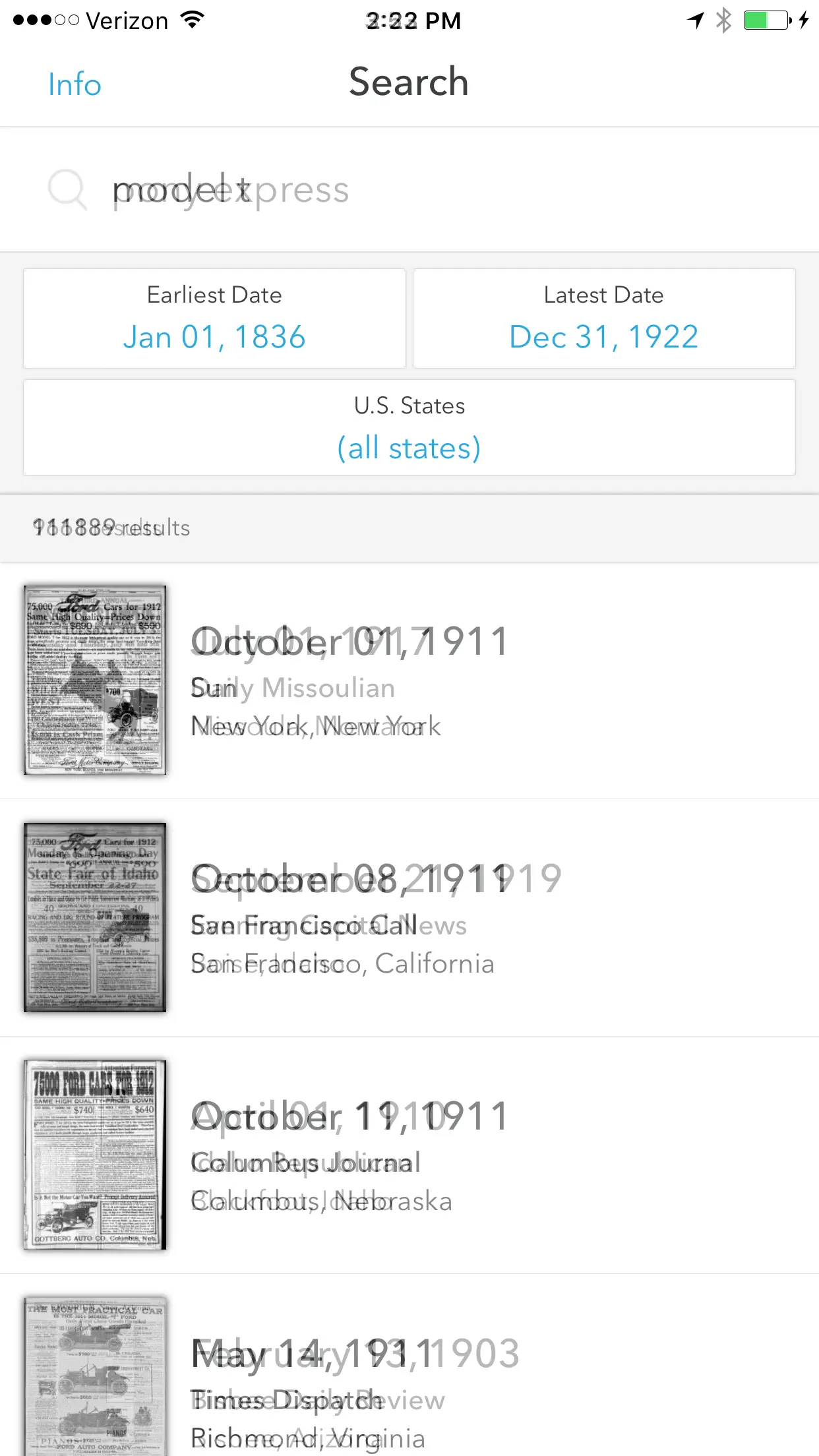Screen dimensions: 819x1456
Task: Open the Info page
Action: pyautogui.click(x=75, y=84)
